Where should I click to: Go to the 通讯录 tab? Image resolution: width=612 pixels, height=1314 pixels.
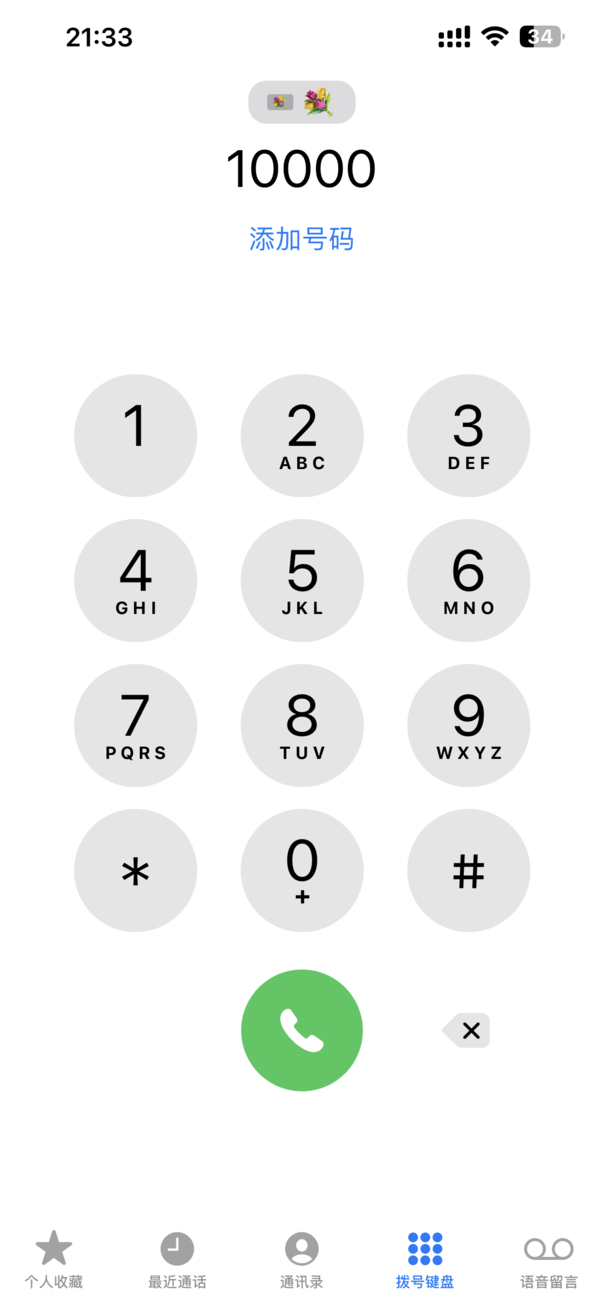pyautogui.click(x=301, y=1260)
